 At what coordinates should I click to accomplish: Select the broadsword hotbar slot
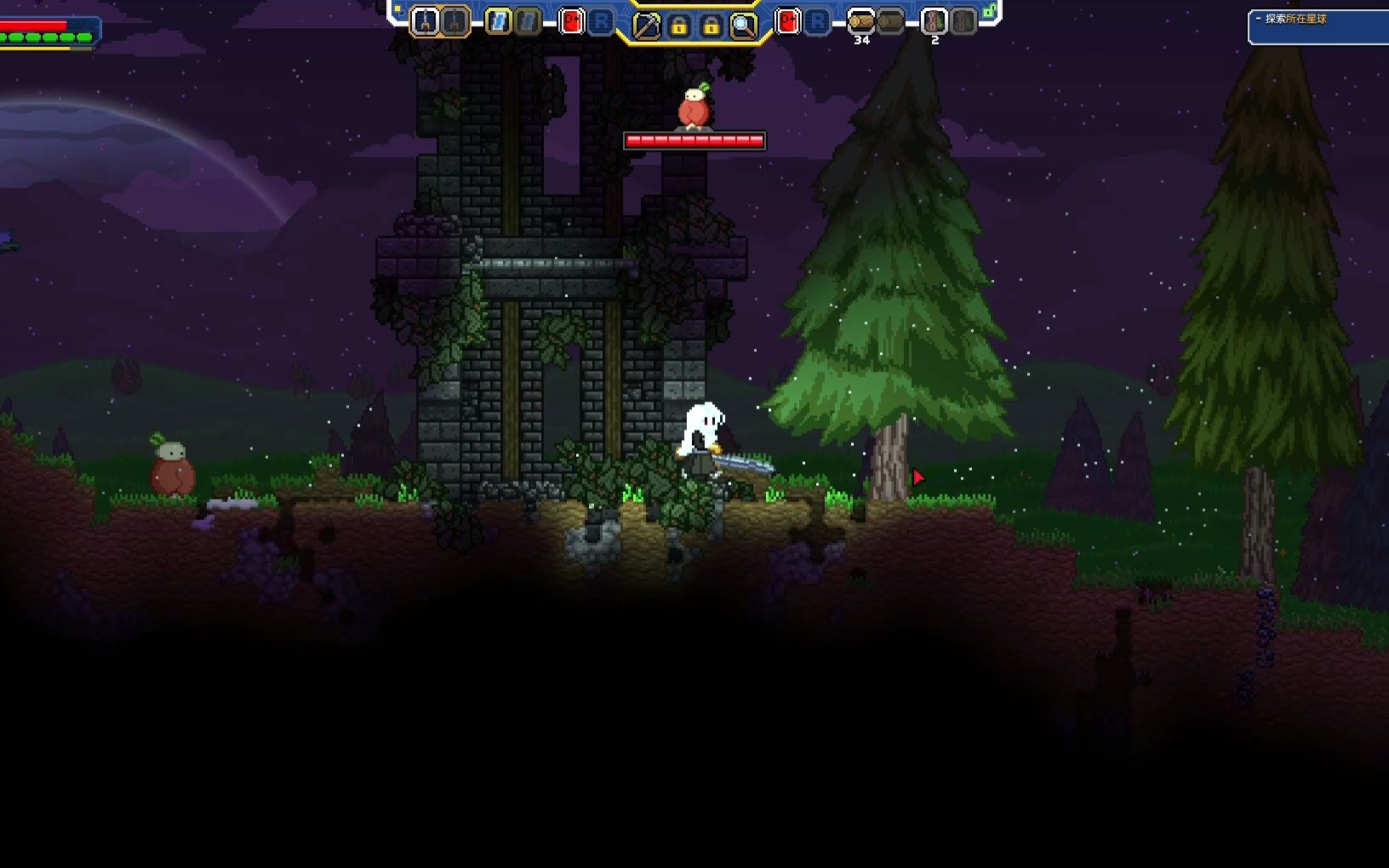coord(425,21)
